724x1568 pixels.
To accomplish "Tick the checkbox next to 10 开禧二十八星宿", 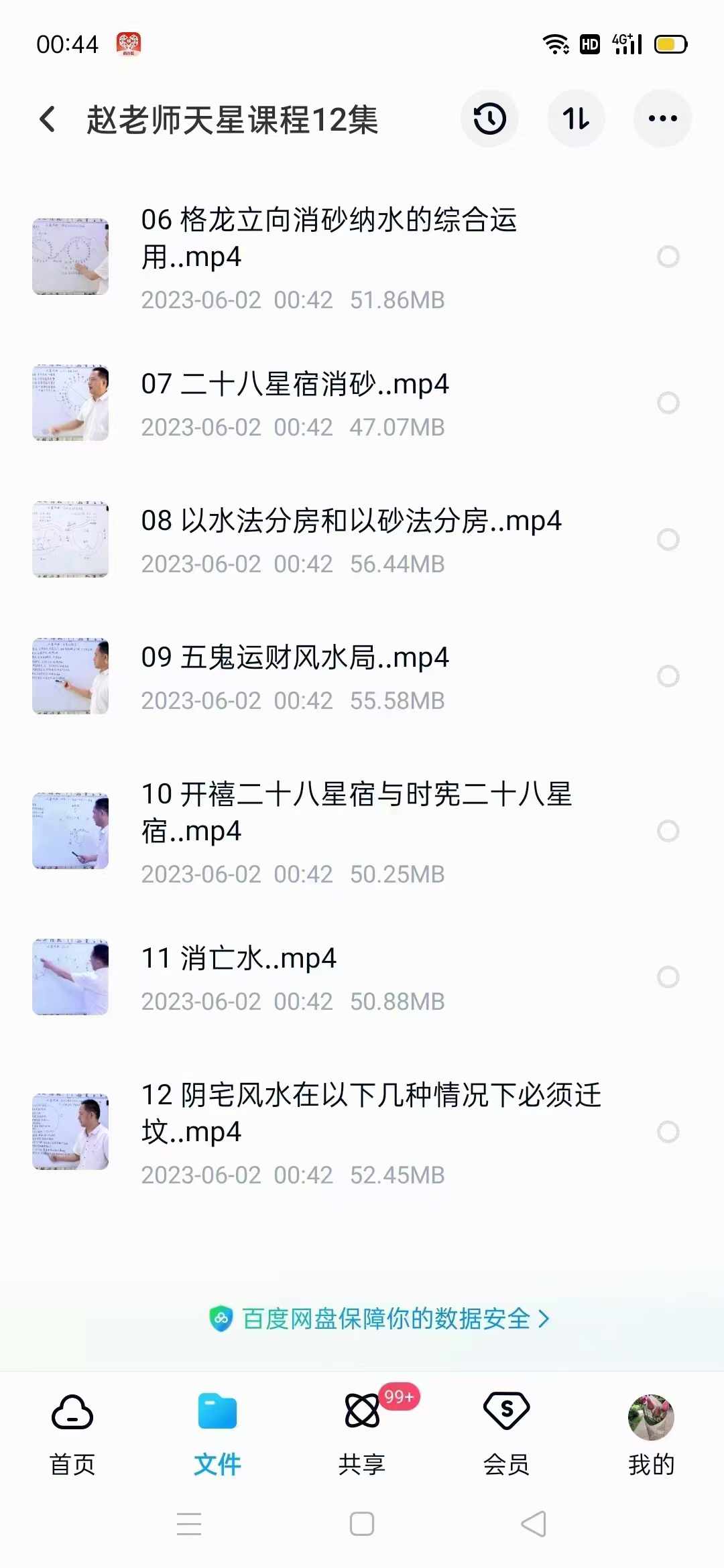I will (668, 831).
